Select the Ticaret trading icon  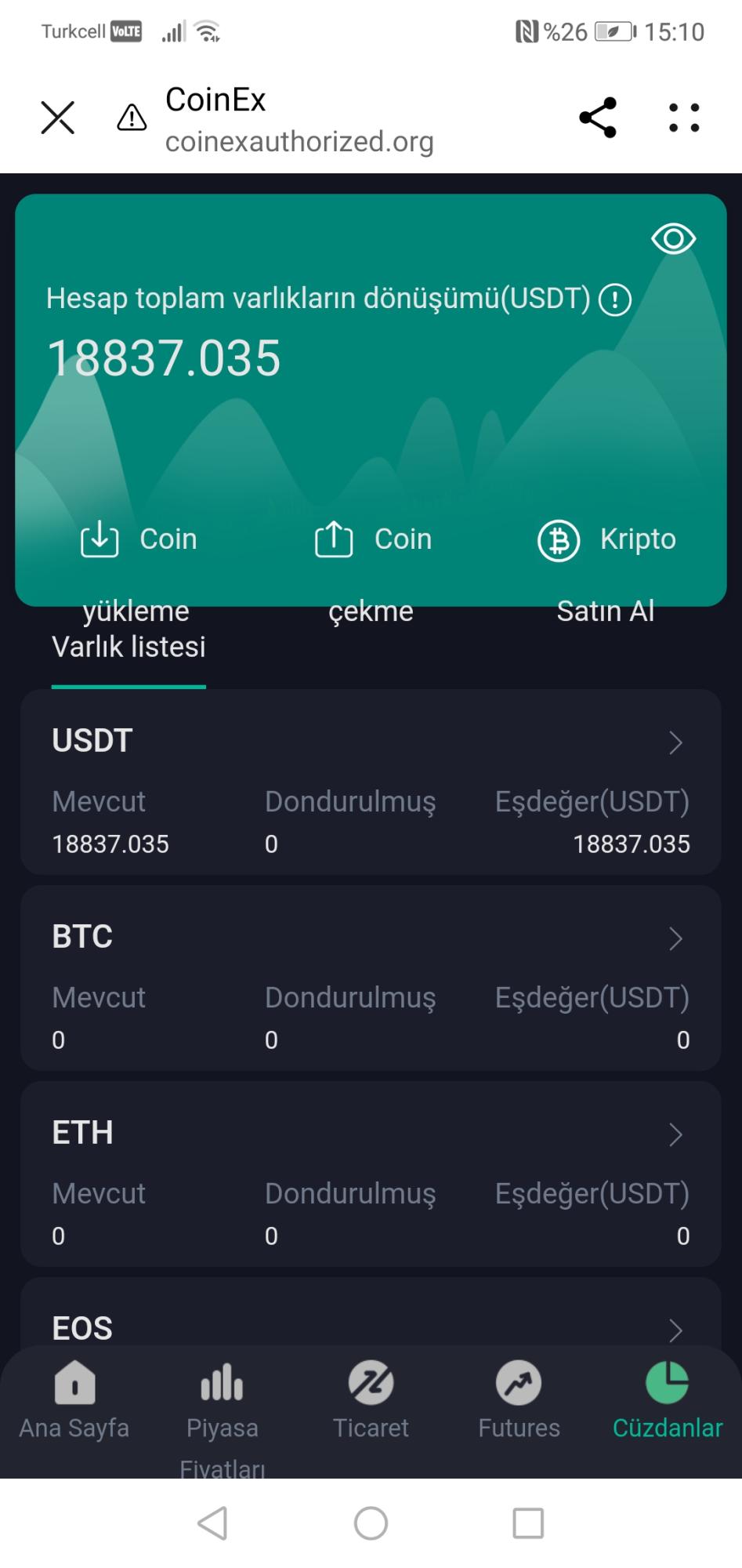tap(371, 1383)
